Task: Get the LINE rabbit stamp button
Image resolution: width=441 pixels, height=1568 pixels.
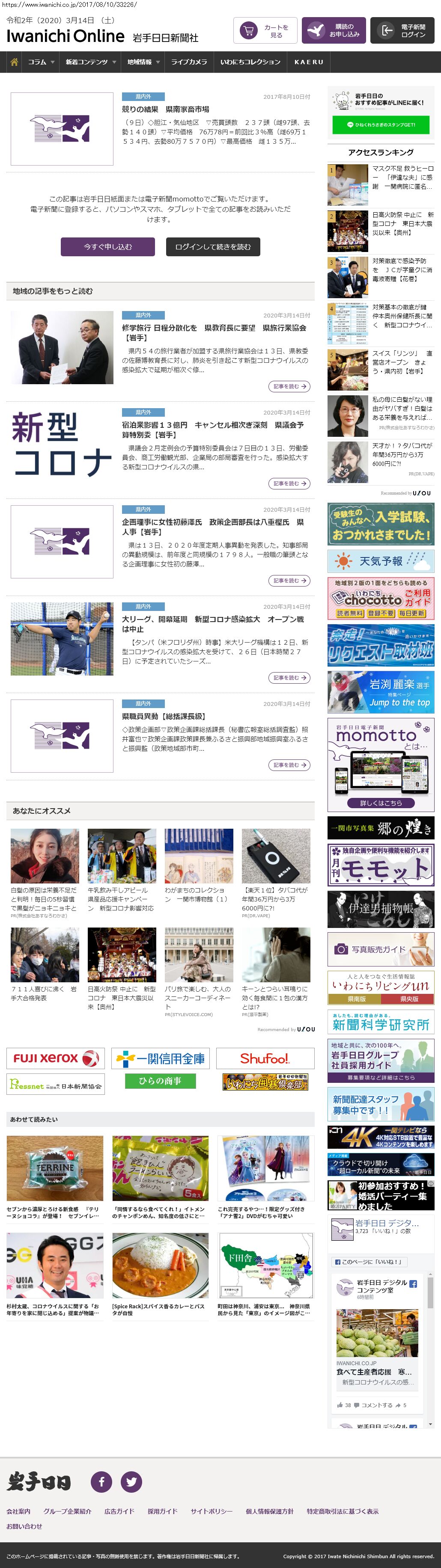Action: pos(381,124)
